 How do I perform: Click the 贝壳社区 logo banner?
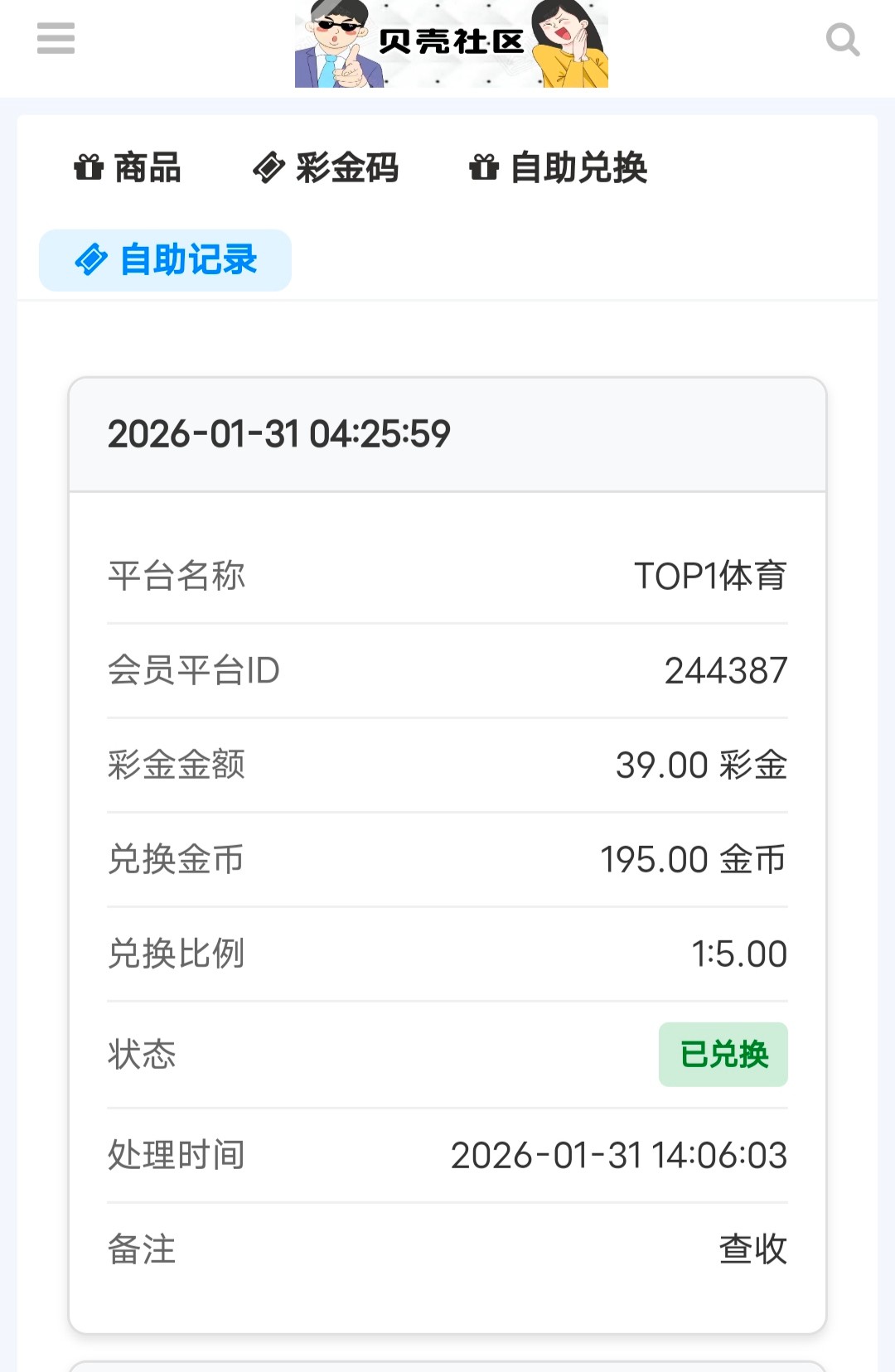click(x=452, y=47)
